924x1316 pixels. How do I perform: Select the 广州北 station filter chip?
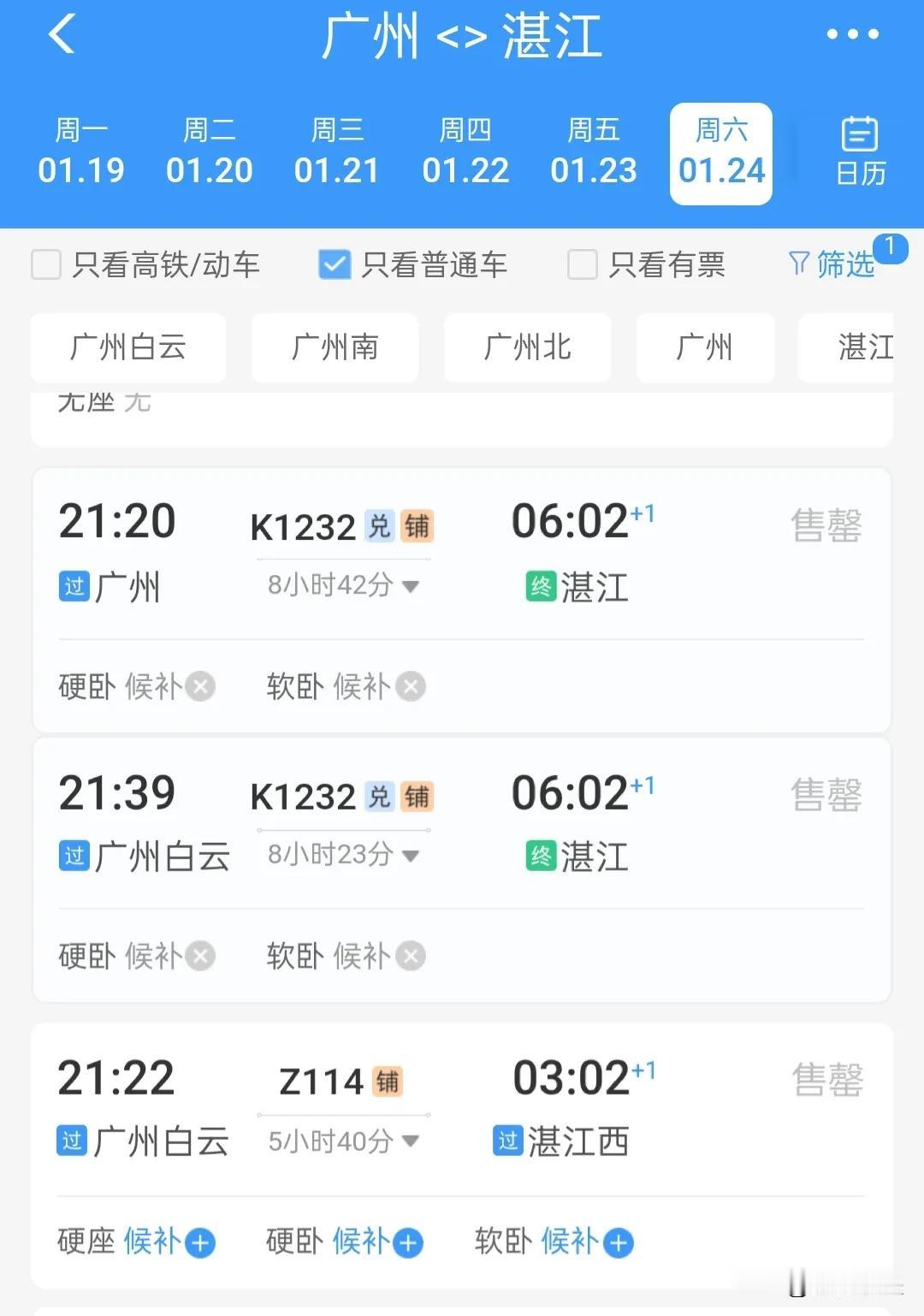pyautogui.click(x=527, y=347)
